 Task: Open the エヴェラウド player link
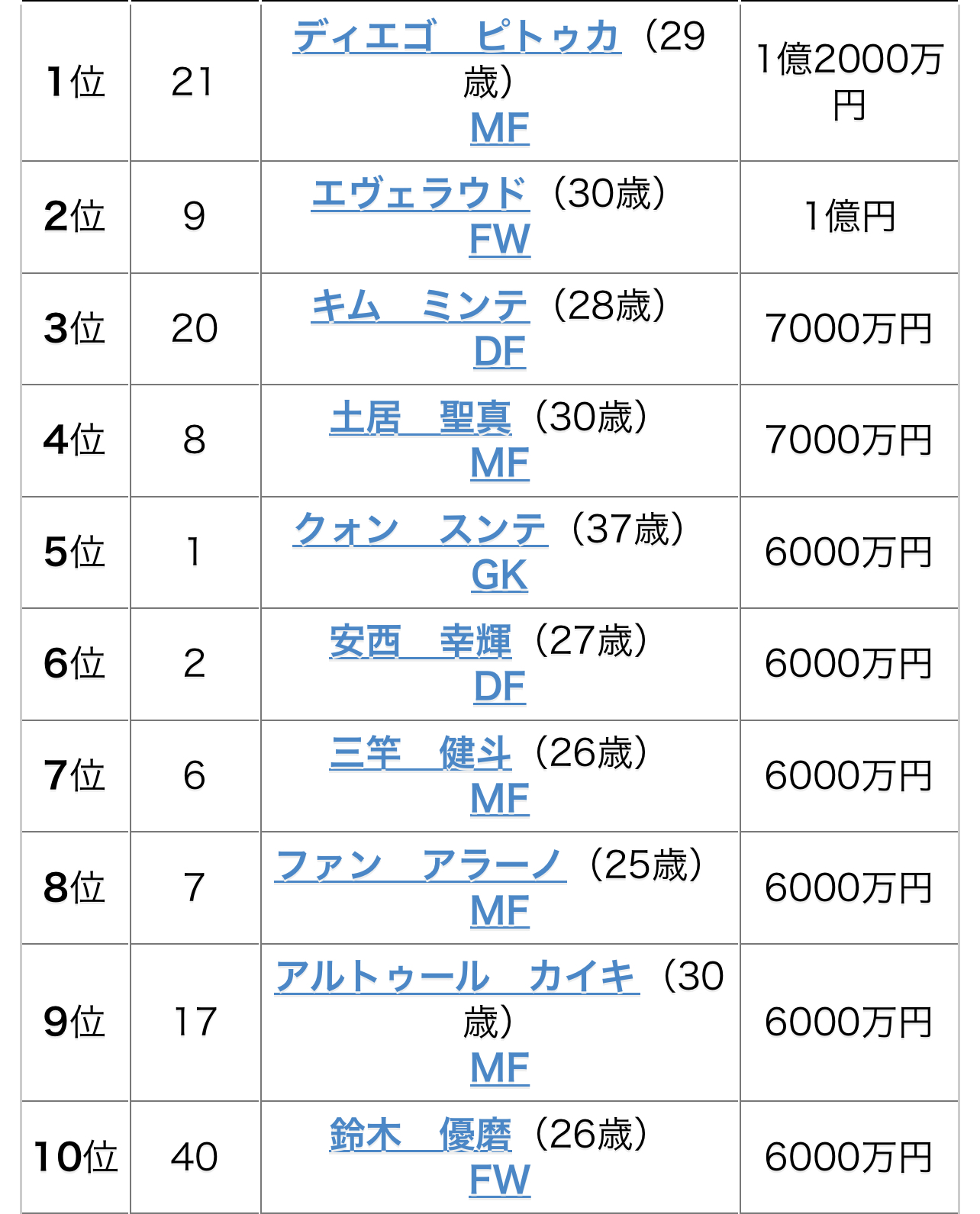coord(419,194)
